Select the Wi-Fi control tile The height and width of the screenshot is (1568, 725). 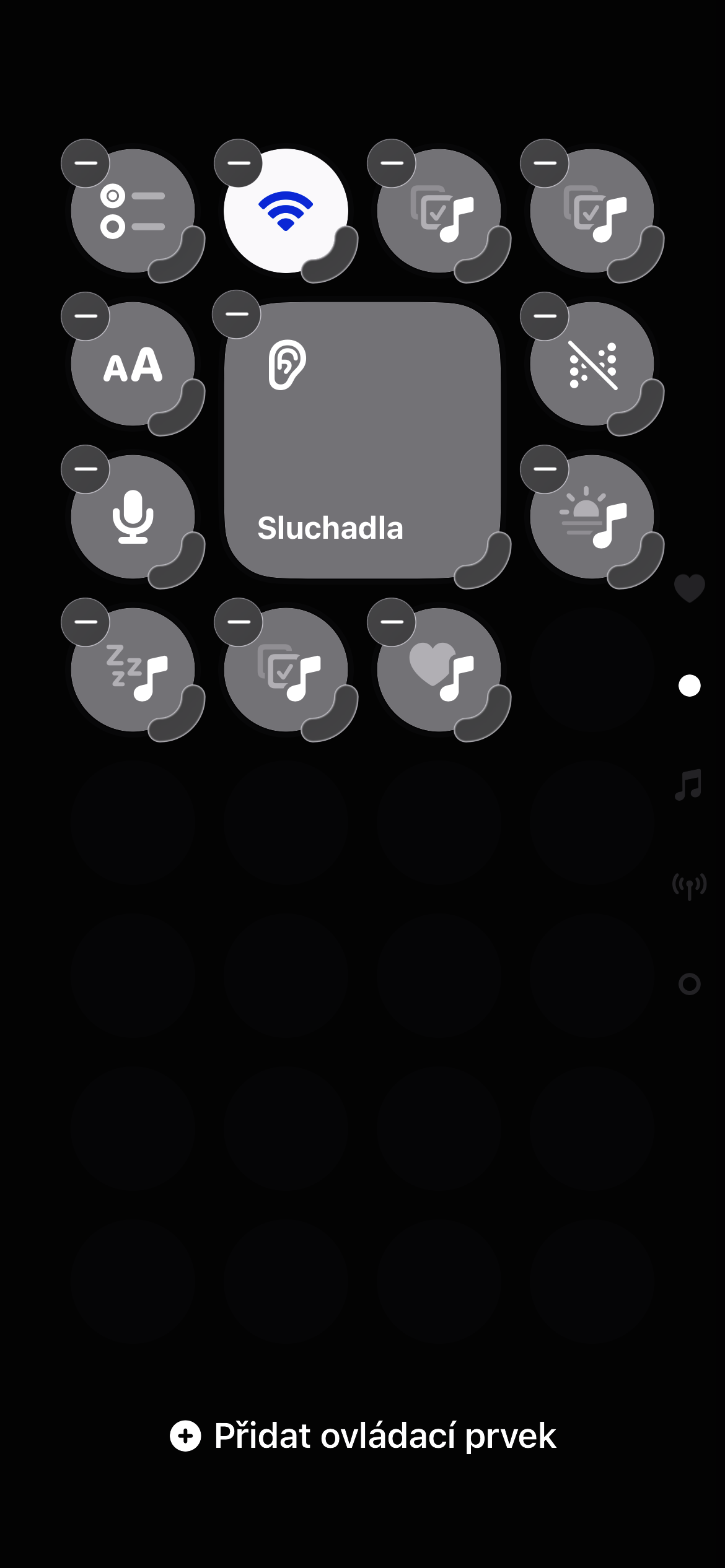(286, 211)
